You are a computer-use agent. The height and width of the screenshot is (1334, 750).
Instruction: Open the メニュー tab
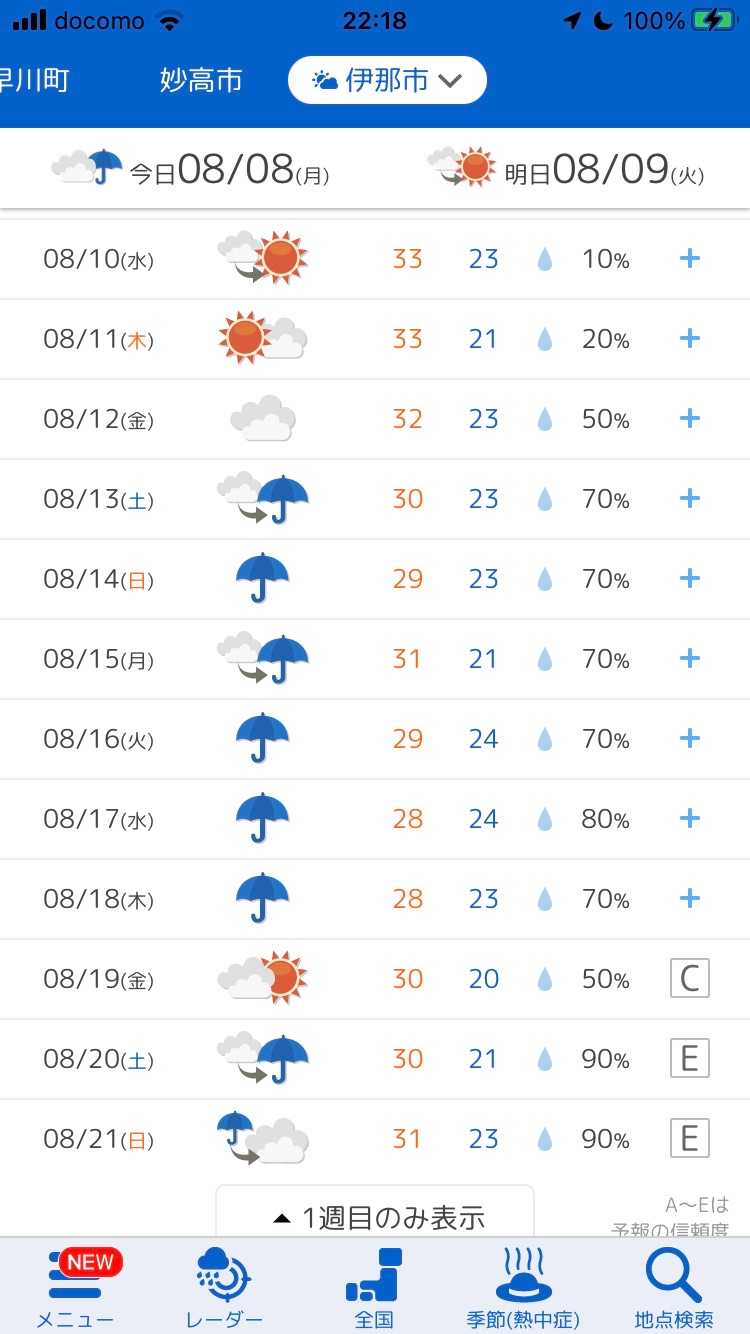(75, 1288)
